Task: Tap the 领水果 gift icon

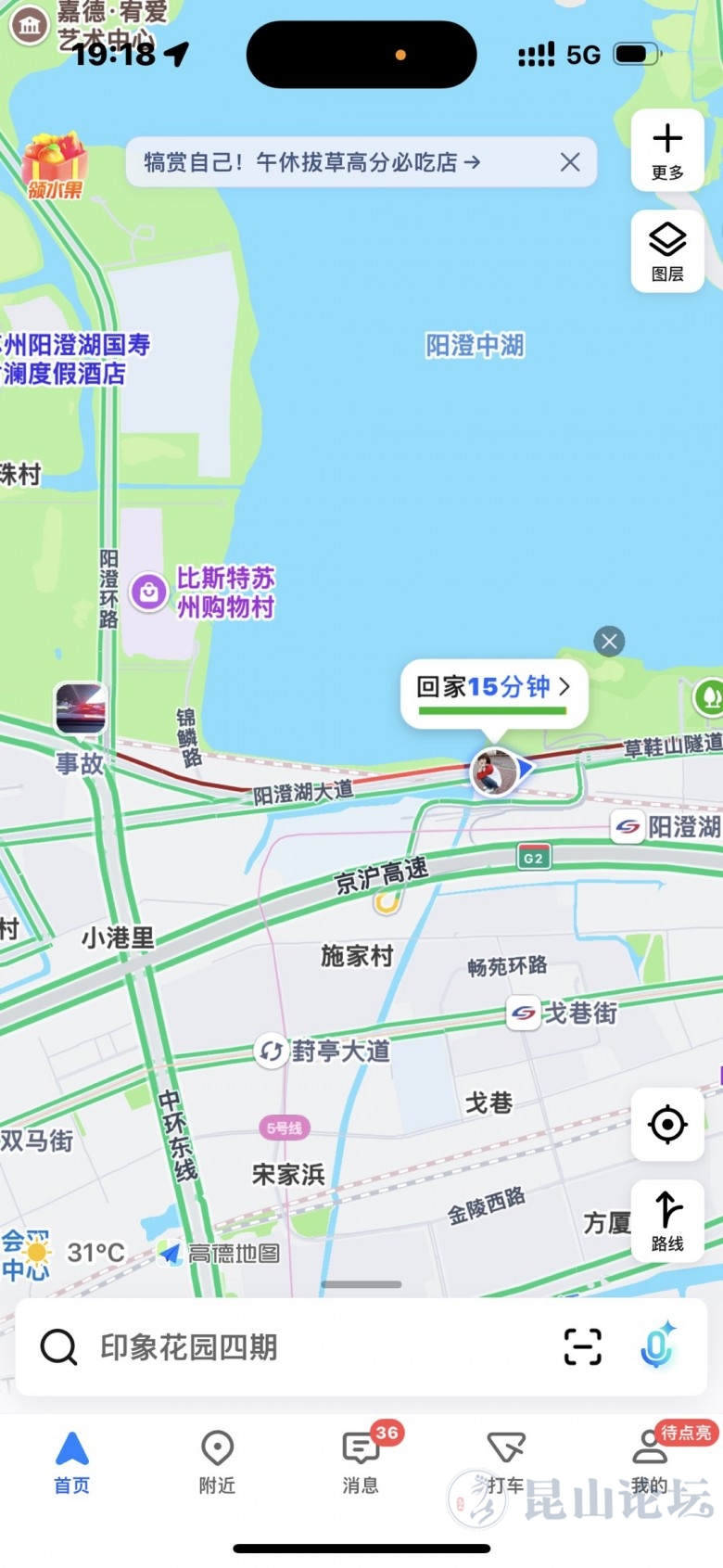Action: click(55, 166)
